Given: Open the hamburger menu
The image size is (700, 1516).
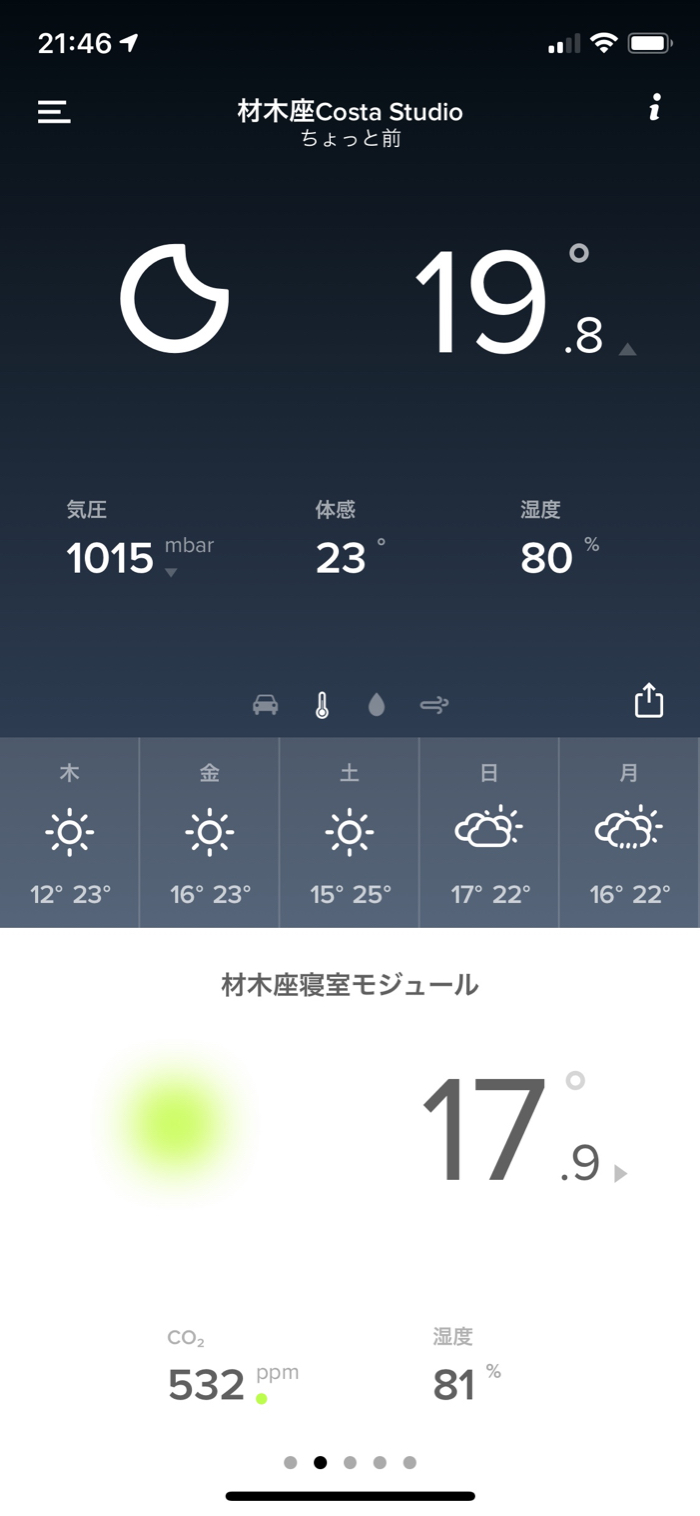Looking at the screenshot, I should tap(54, 111).
